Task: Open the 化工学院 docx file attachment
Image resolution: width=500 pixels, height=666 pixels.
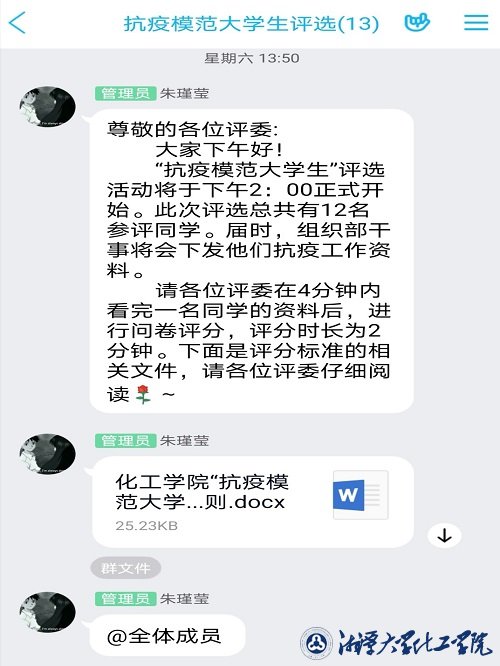Action: (x=253, y=502)
